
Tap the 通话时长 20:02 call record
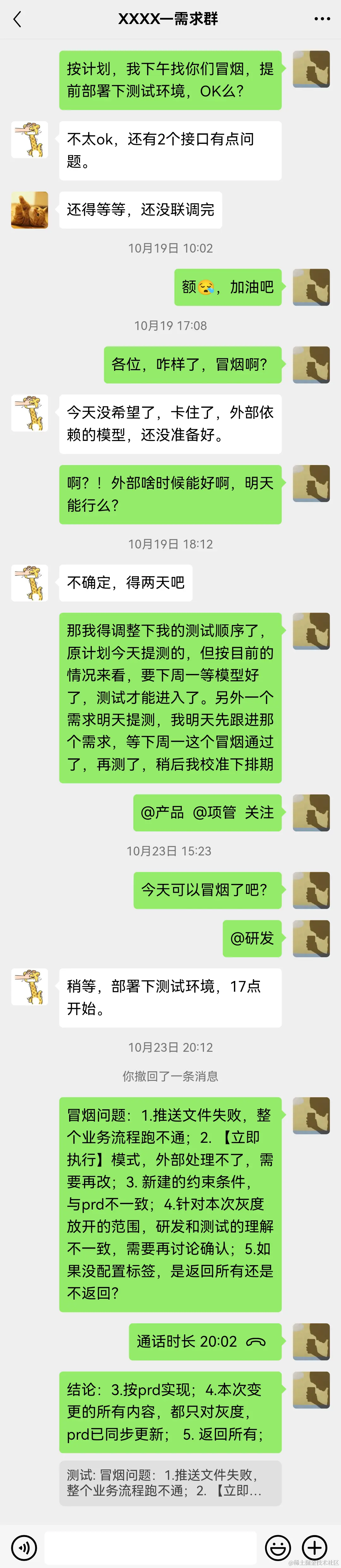[205, 1342]
